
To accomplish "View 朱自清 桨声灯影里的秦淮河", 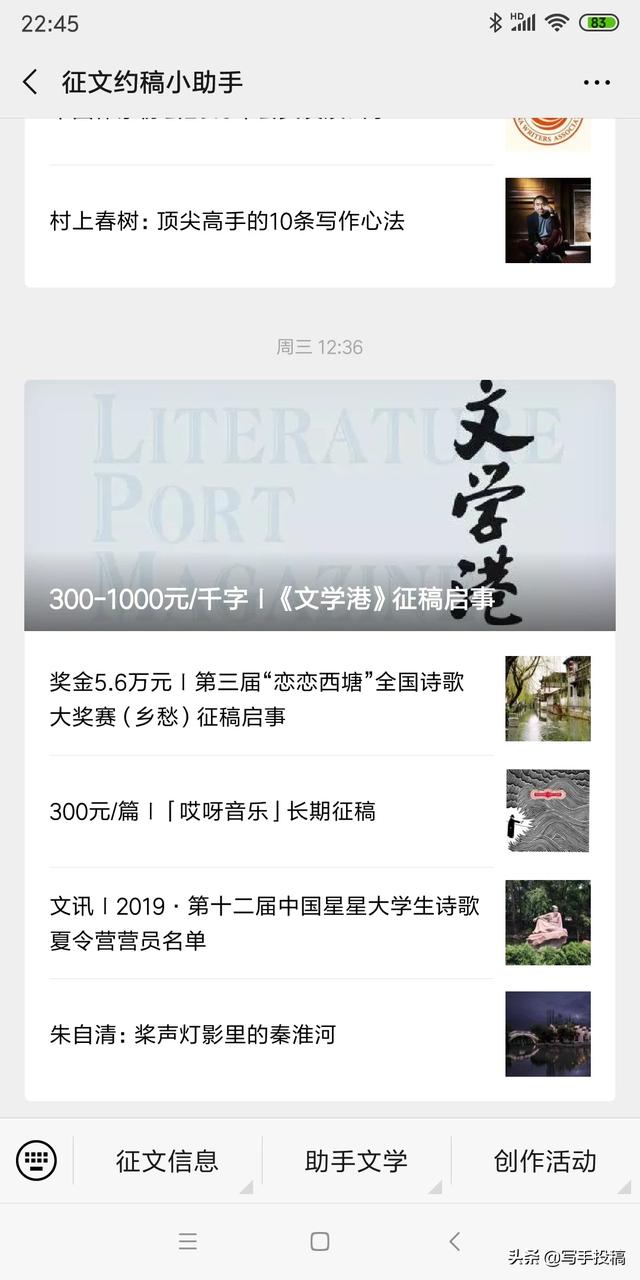I will coord(270,1034).
